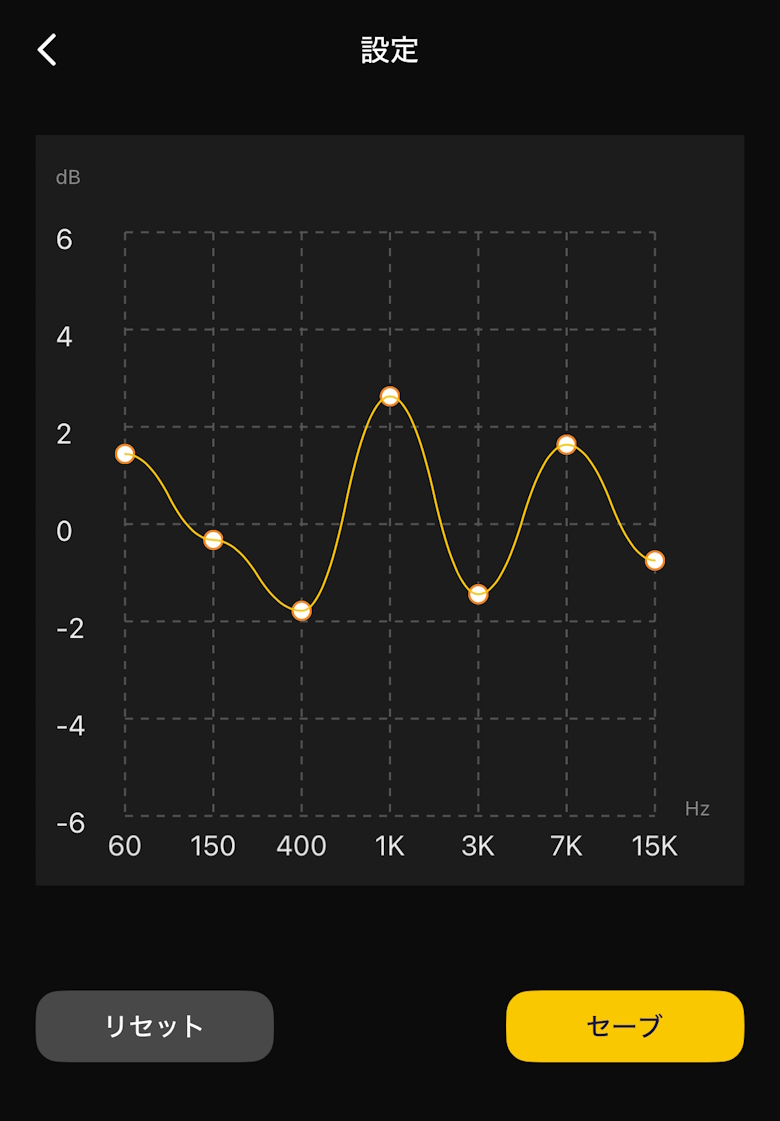
Task: Select the 60 Hz equalizer handle
Action: [125, 454]
